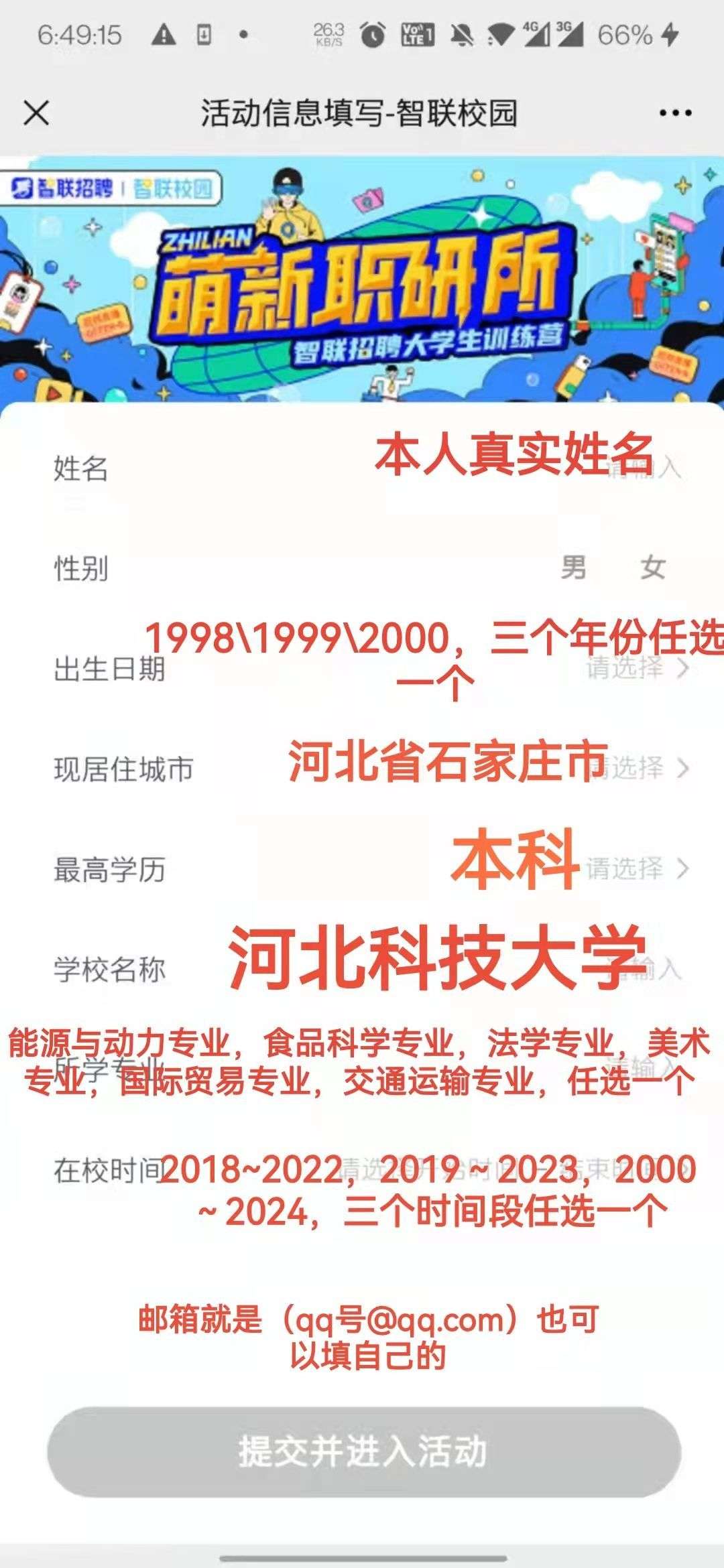This screenshot has width=724, height=1568.
Task: Open the 出生日期 date picker
Action: click(x=637, y=668)
